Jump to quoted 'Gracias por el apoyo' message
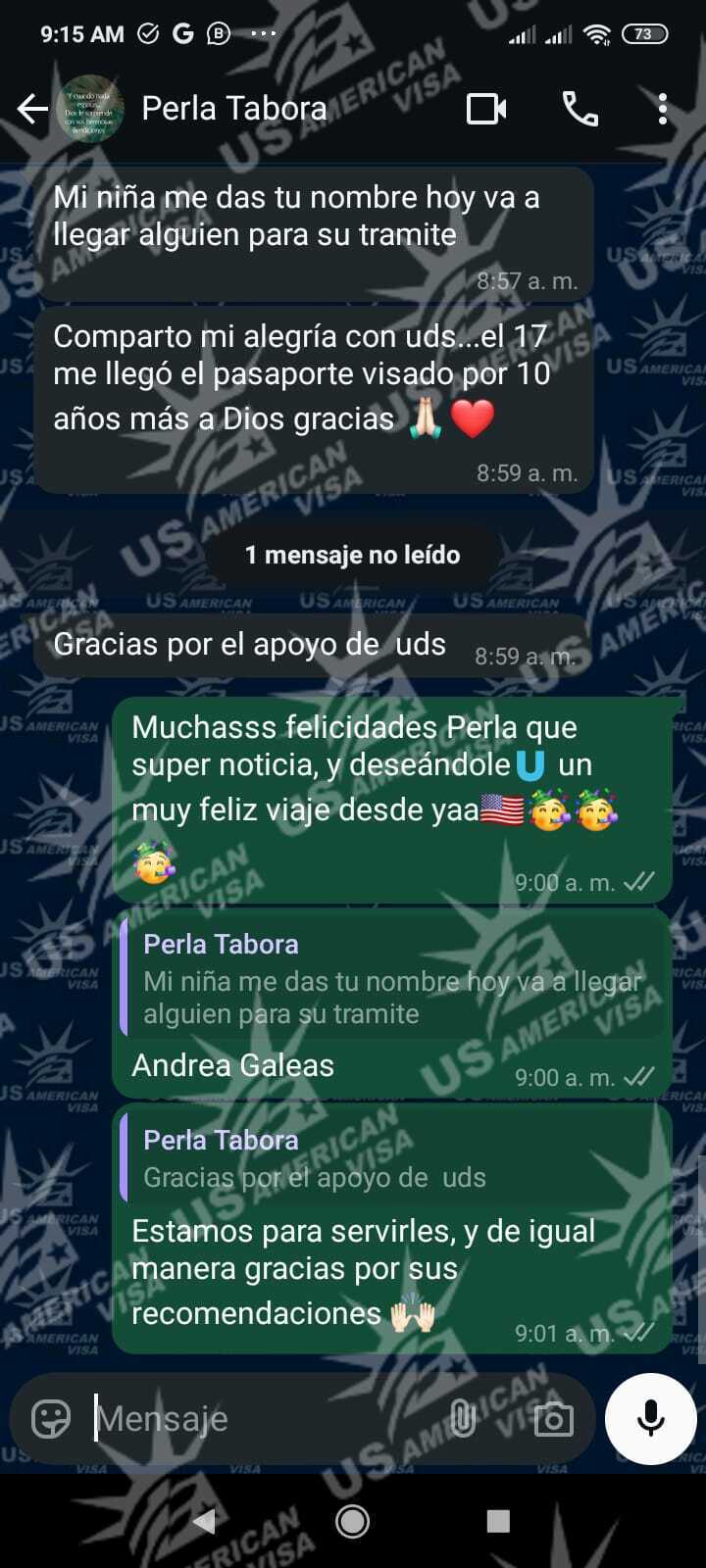 pos(392,1158)
